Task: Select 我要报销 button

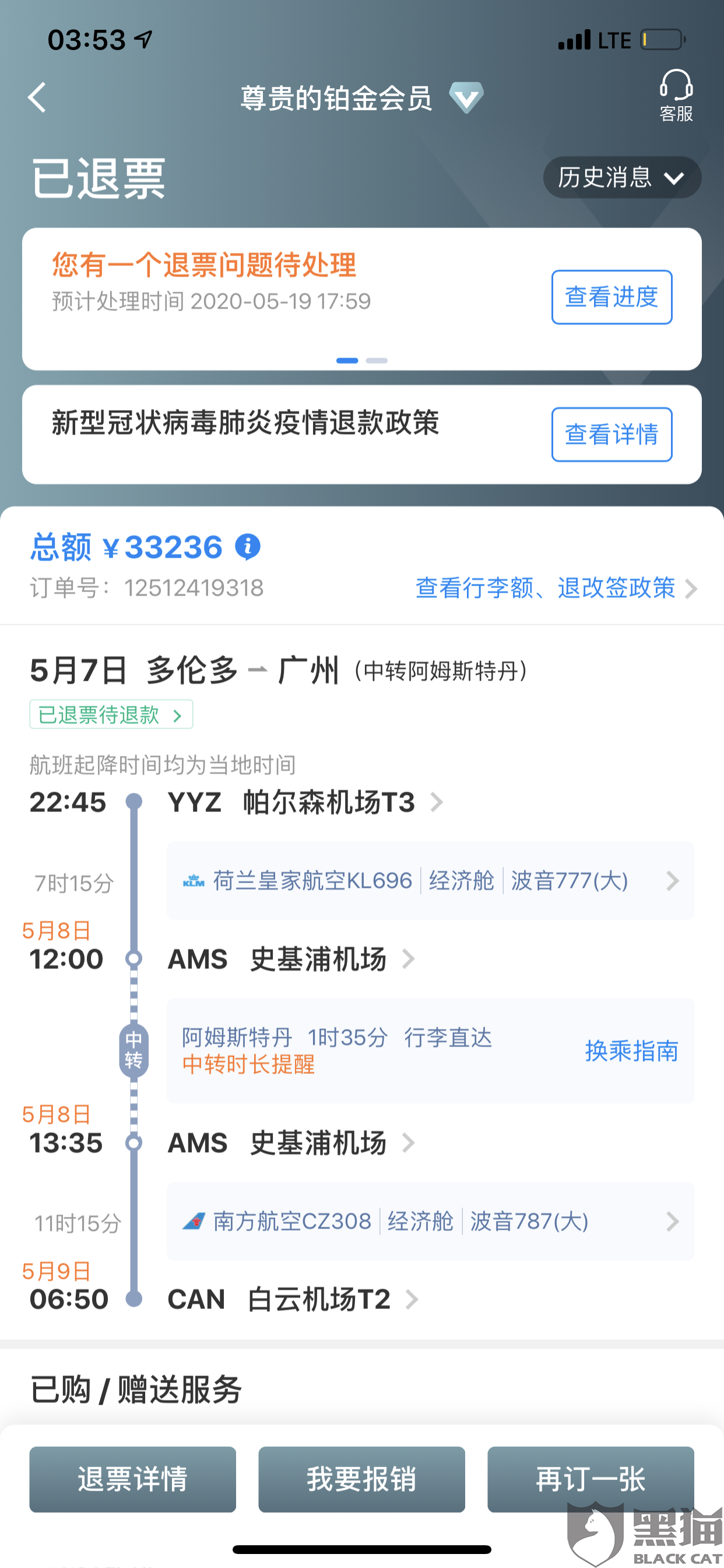Action: [361, 1479]
